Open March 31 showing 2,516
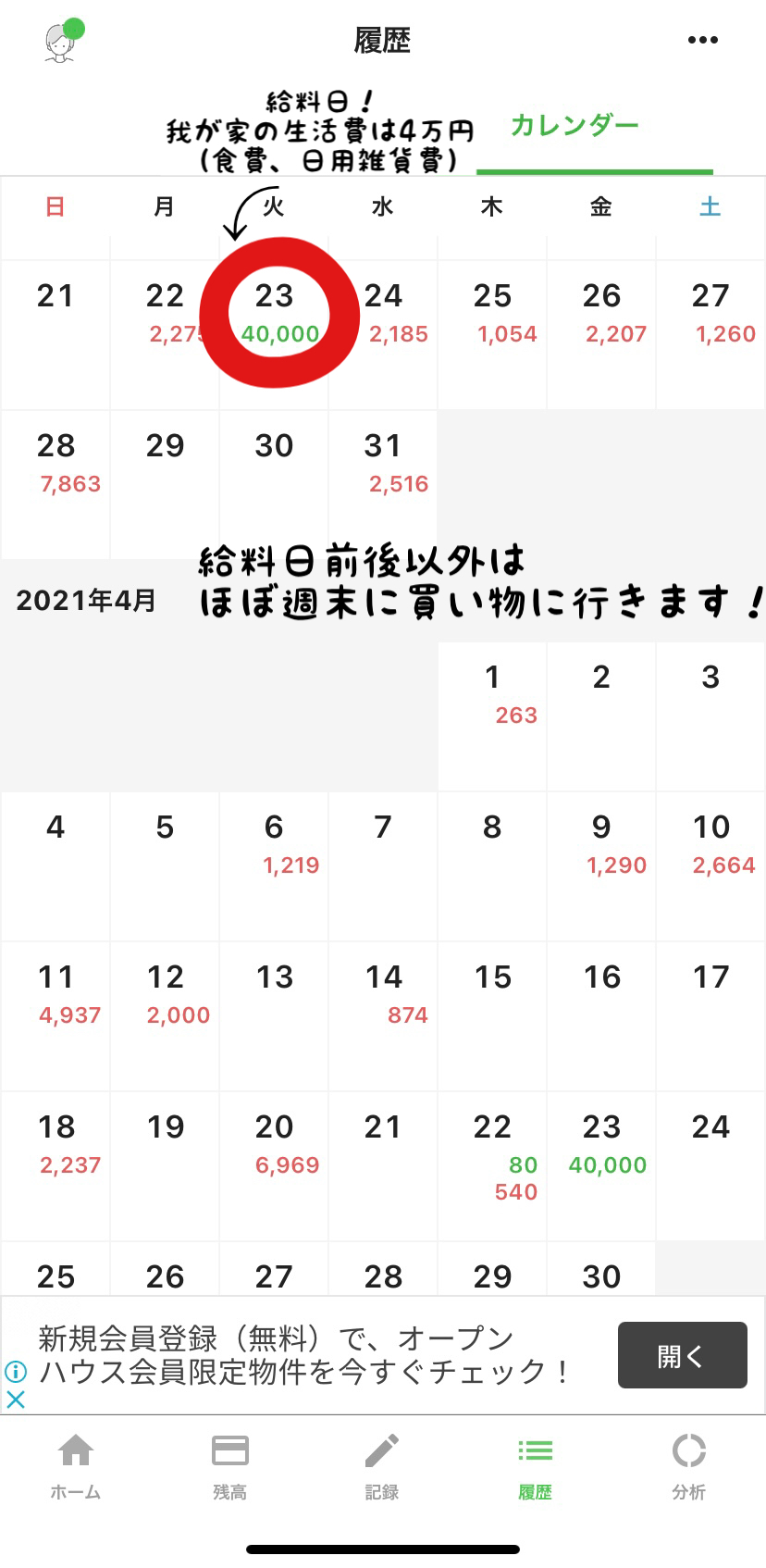This screenshot has width=766, height=1568. [x=383, y=485]
